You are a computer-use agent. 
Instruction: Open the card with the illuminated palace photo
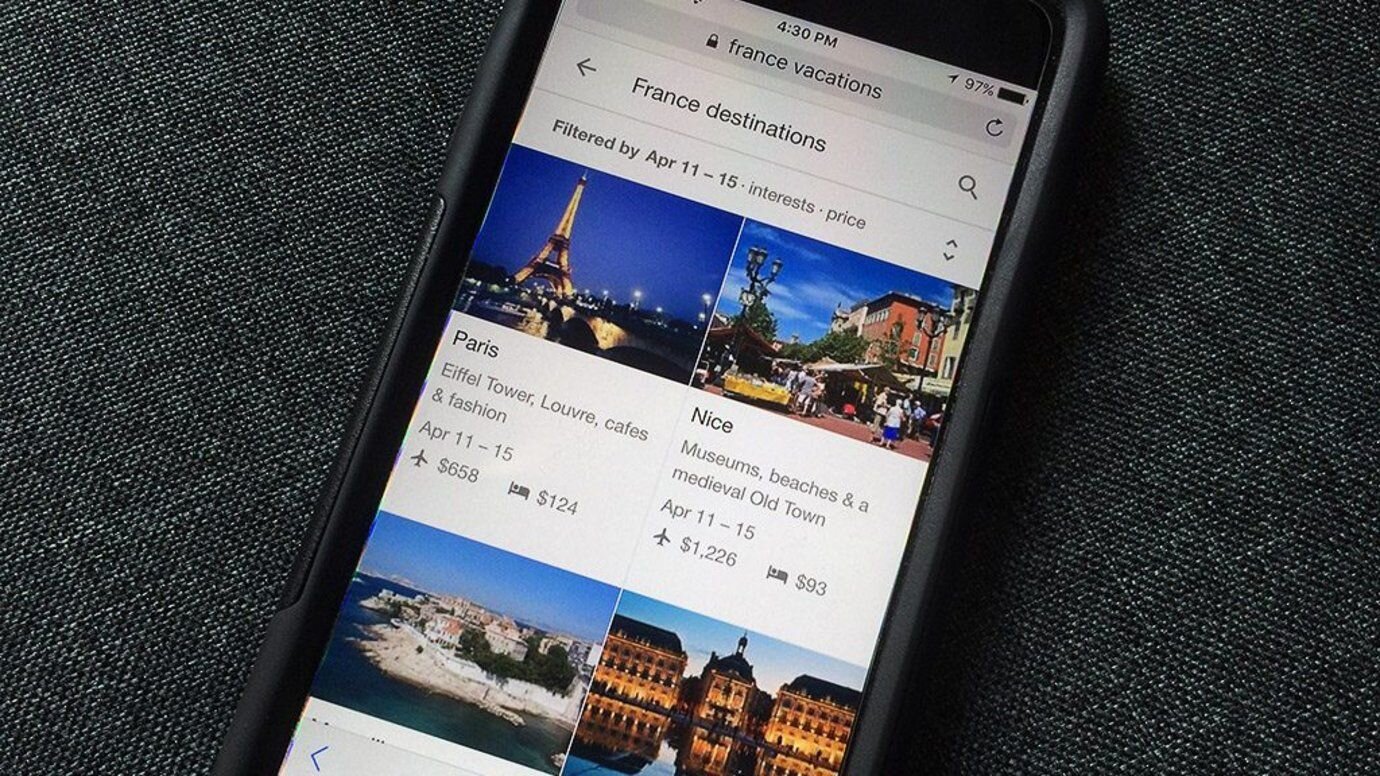[x=720, y=690]
